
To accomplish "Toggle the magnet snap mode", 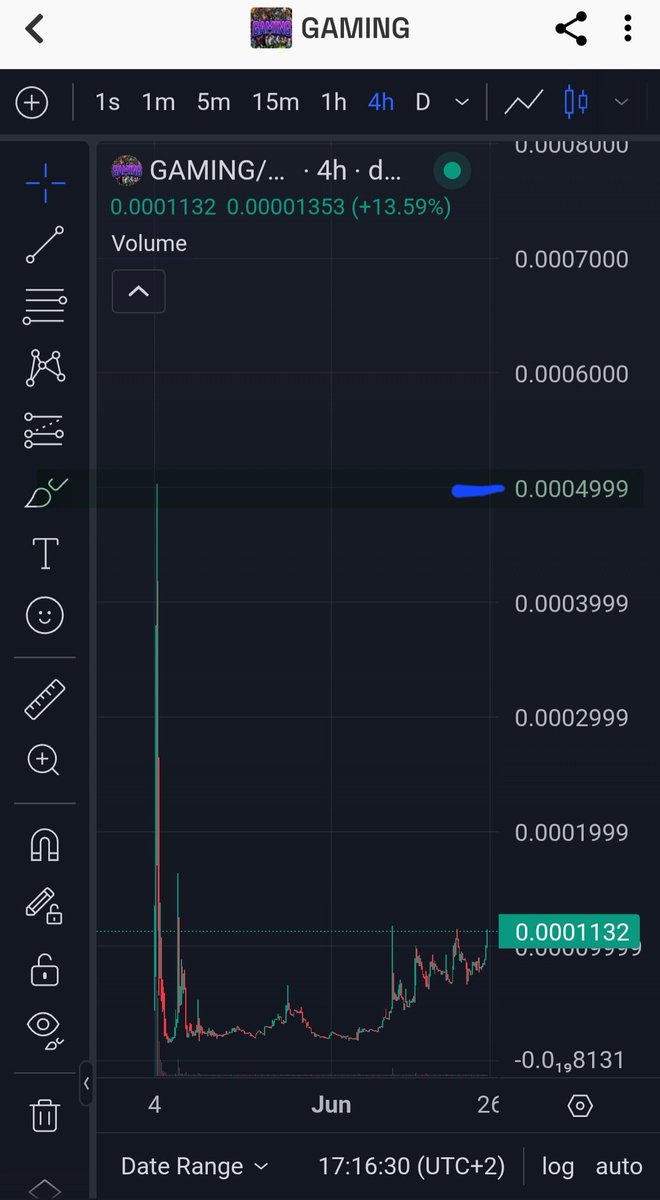I will pyautogui.click(x=45, y=846).
